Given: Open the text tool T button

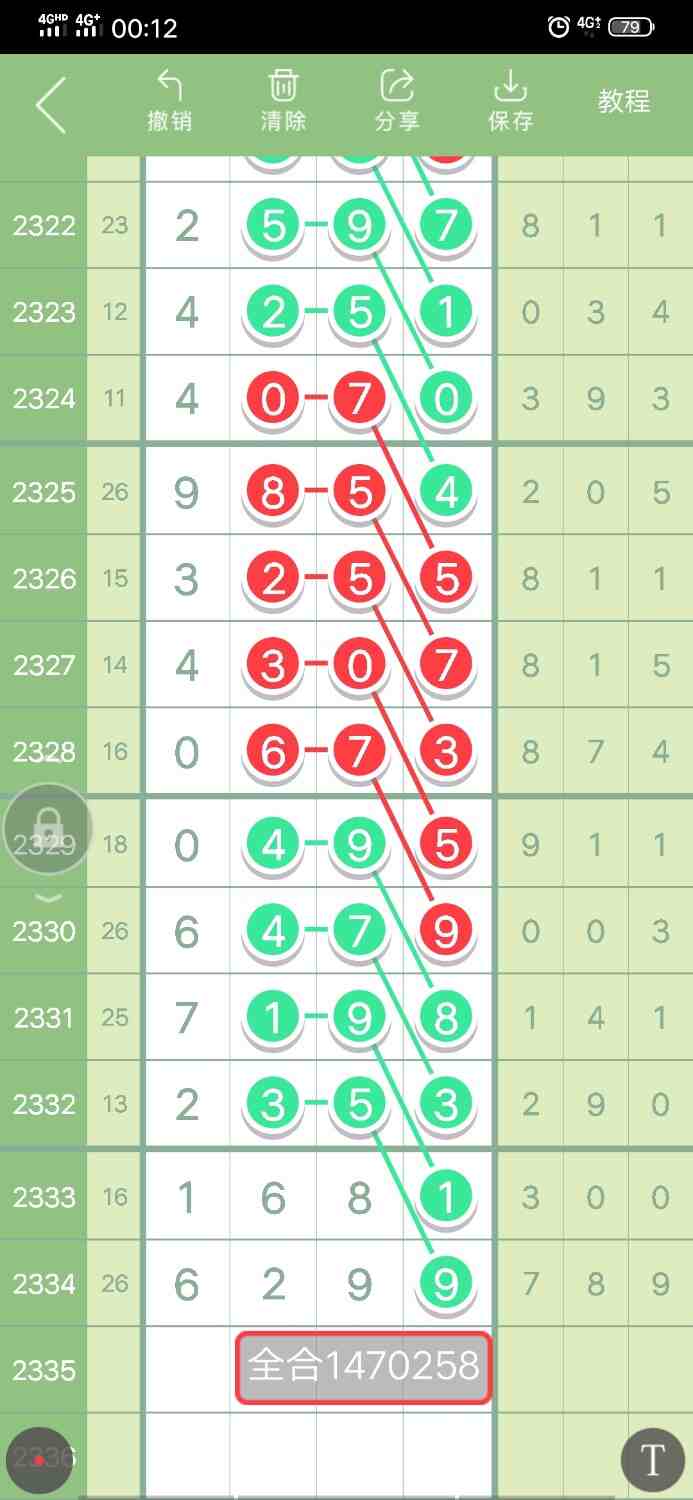Looking at the screenshot, I should point(652,1460).
